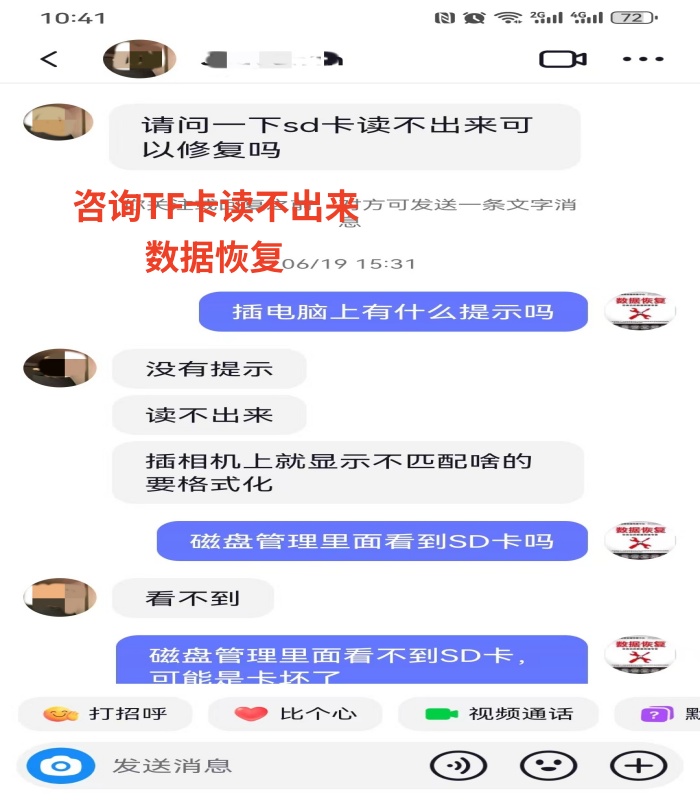The width and height of the screenshot is (700, 800).
Task: Open the emoji sticker panel
Action: [548, 766]
